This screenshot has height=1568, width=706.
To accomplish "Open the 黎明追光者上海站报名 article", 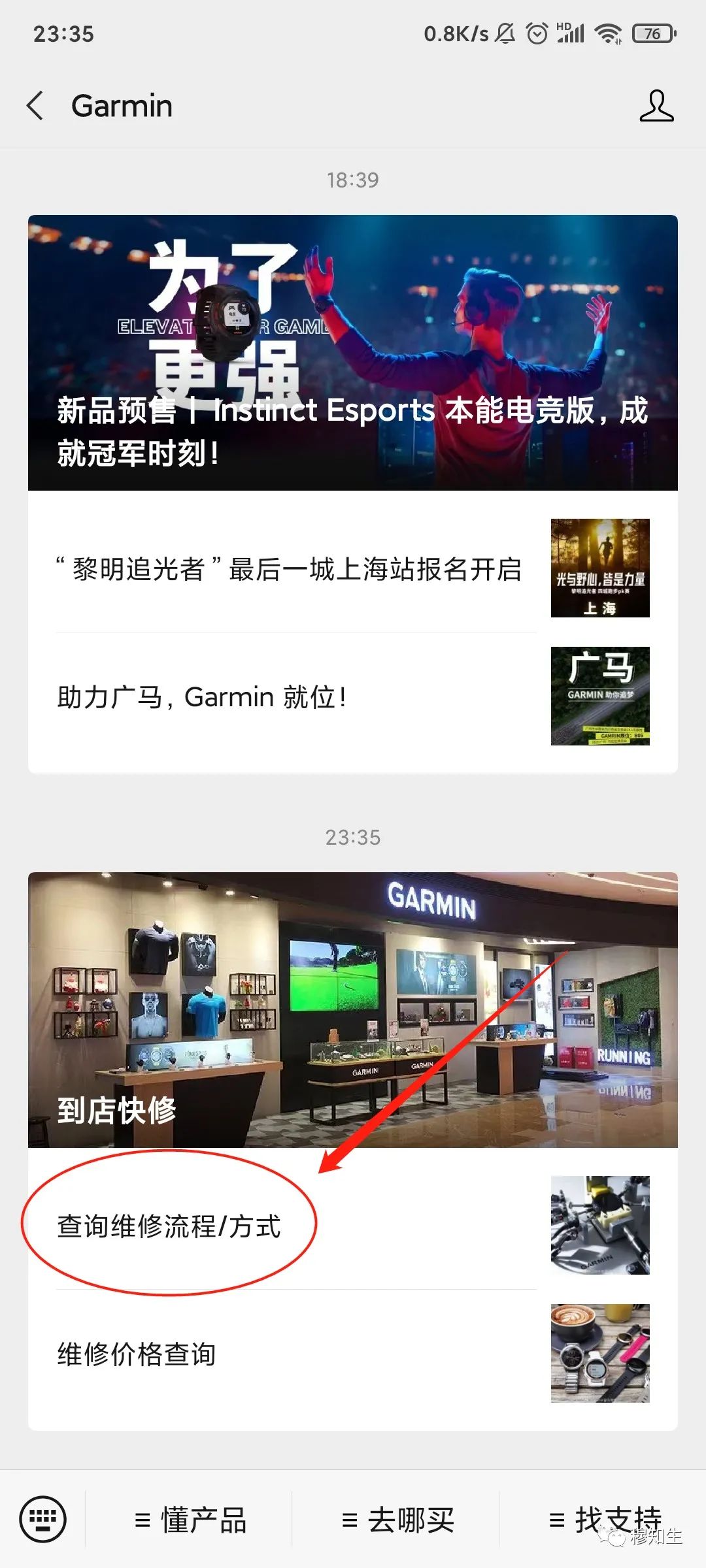I will pyautogui.click(x=353, y=568).
